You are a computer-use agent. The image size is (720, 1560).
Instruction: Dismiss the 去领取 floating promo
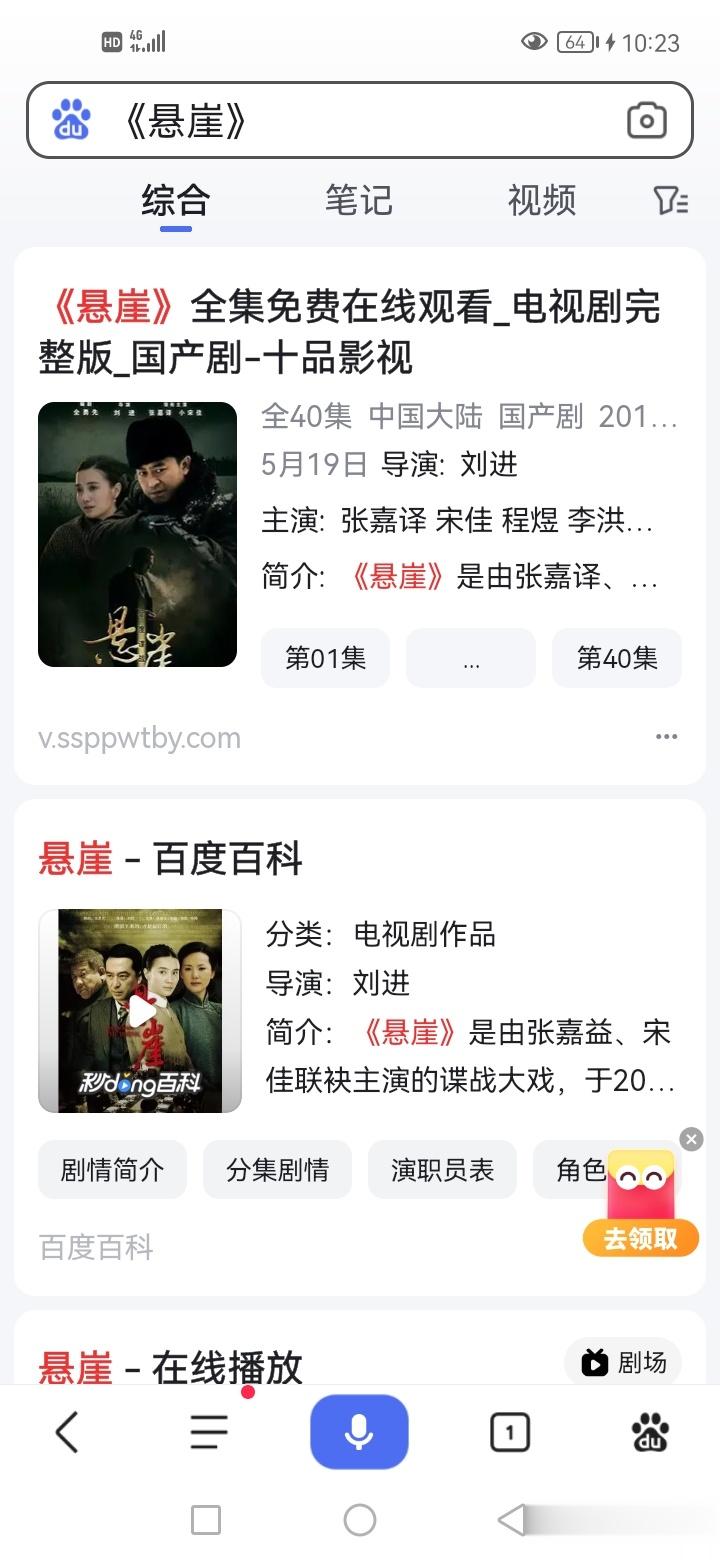pyautogui.click(x=691, y=1139)
